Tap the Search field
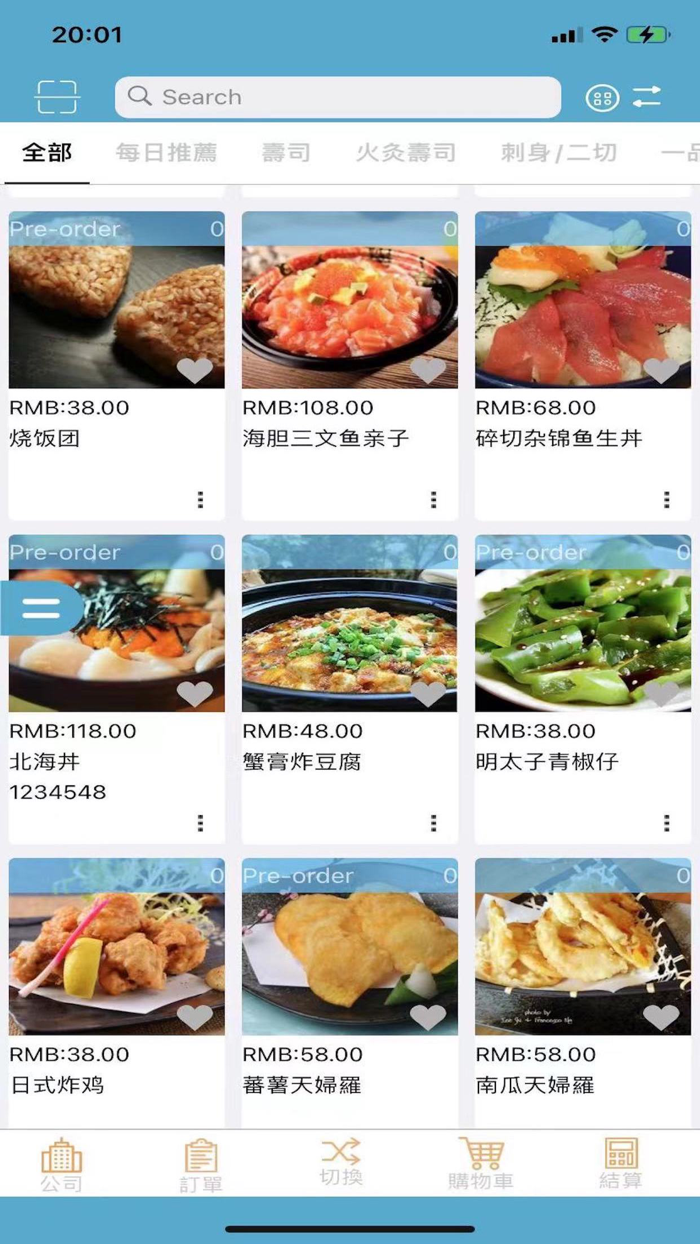 click(x=338, y=97)
